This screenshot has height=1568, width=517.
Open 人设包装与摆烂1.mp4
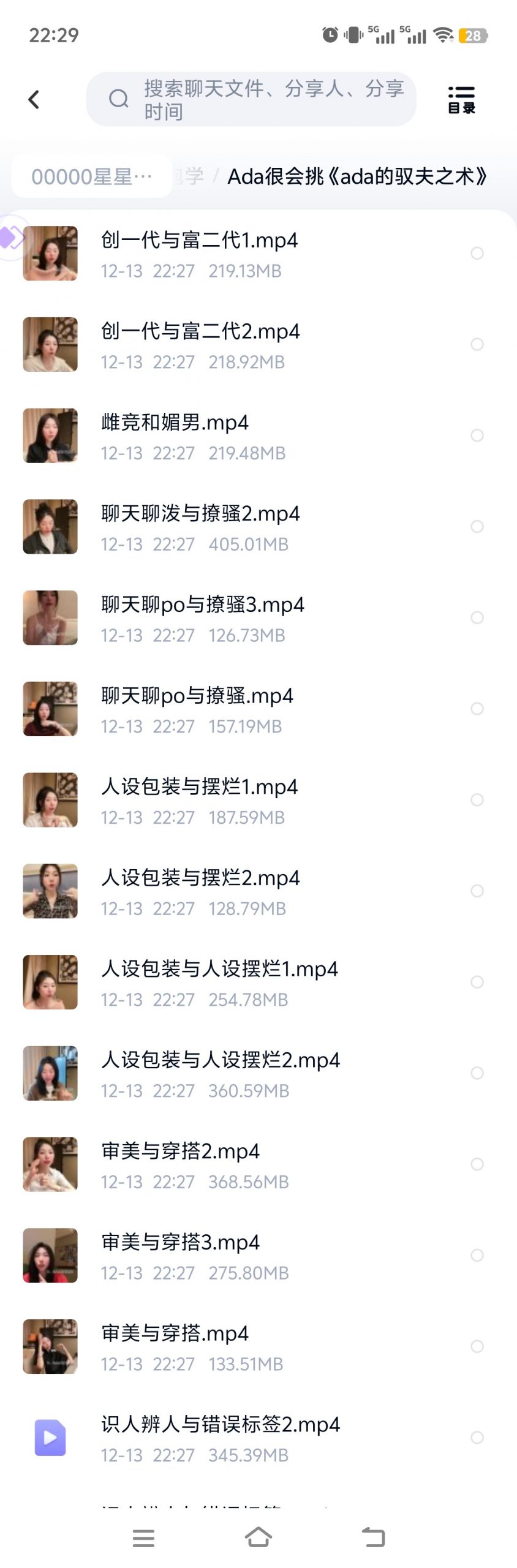[x=199, y=787]
